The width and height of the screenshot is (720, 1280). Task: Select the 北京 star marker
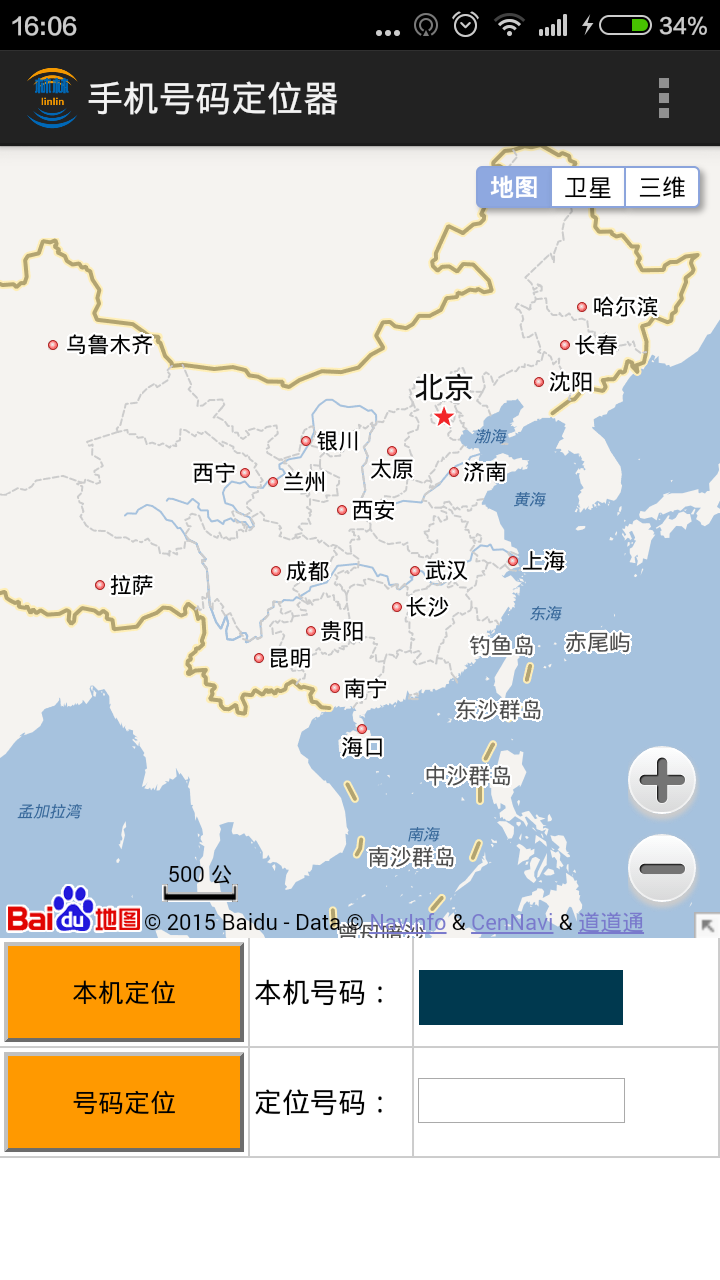[x=443, y=414]
